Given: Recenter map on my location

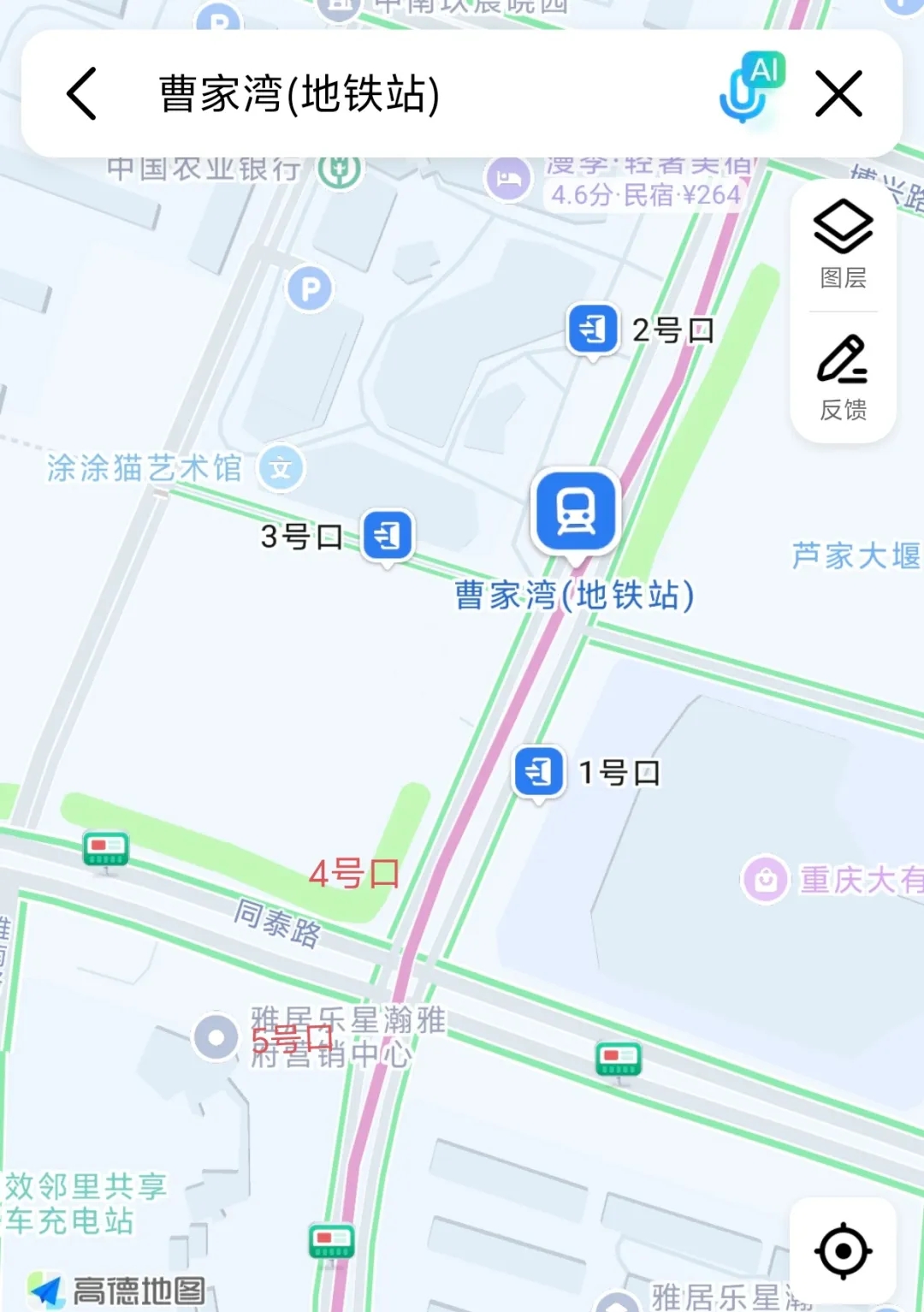Looking at the screenshot, I should pyautogui.click(x=843, y=1250).
